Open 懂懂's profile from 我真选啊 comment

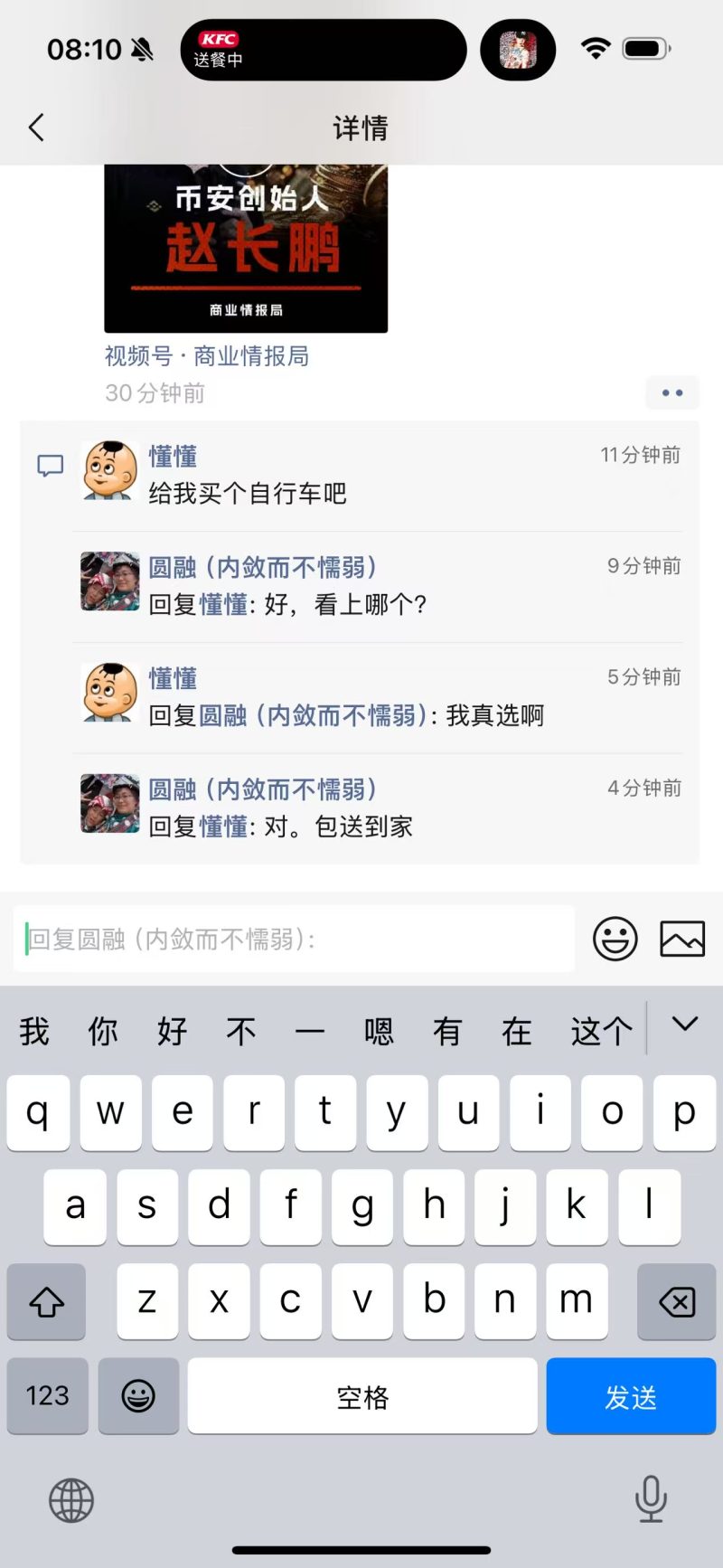[109, 692]
